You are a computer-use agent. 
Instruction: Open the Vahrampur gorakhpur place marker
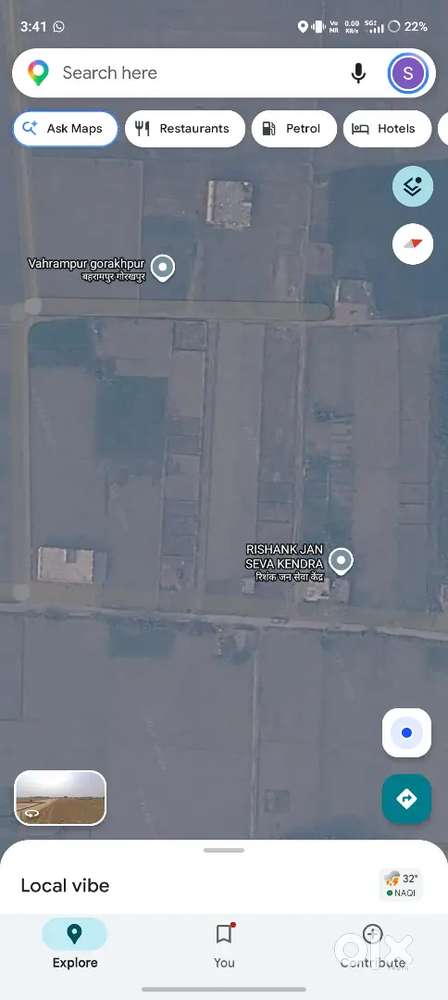coord(163,268)
